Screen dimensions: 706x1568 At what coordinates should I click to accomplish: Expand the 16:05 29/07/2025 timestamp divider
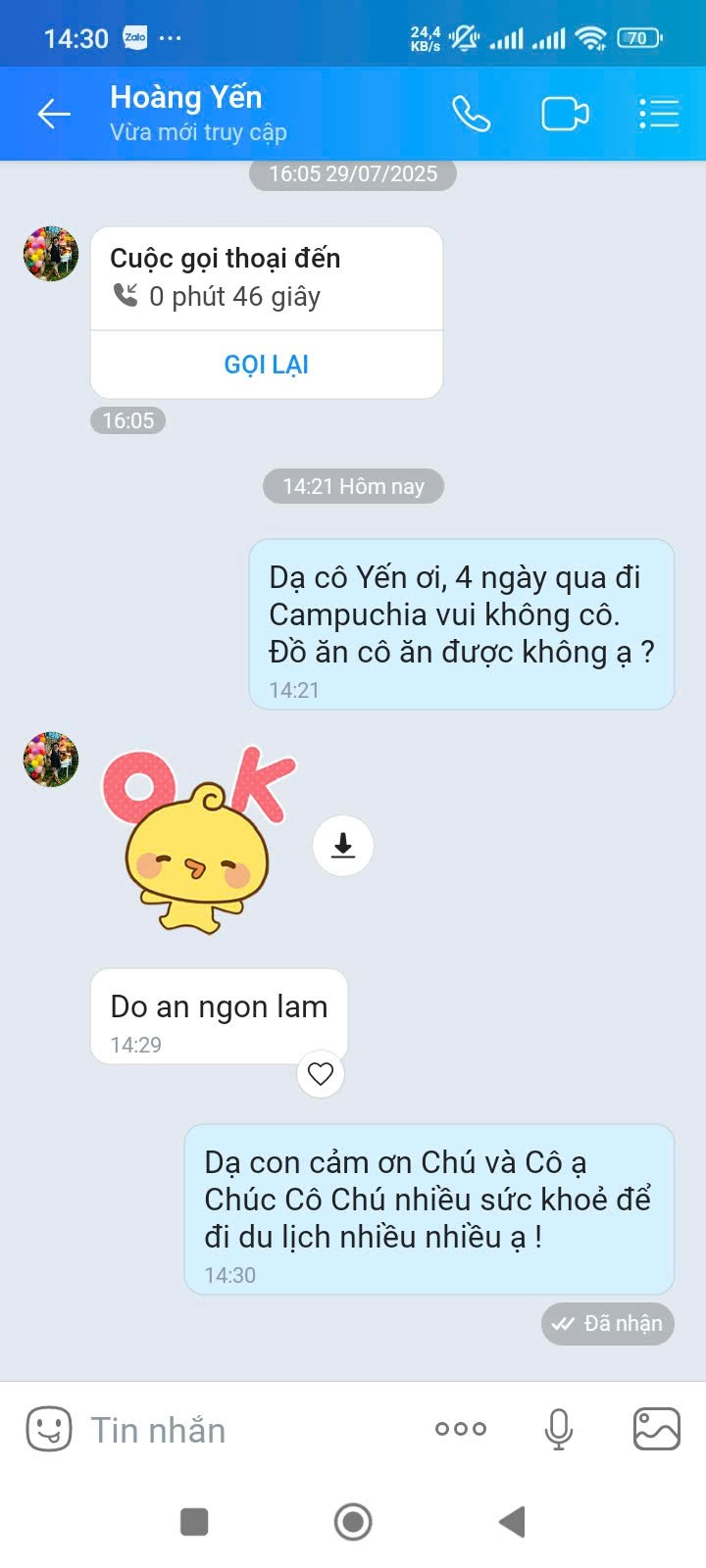[x=352, y=174]
